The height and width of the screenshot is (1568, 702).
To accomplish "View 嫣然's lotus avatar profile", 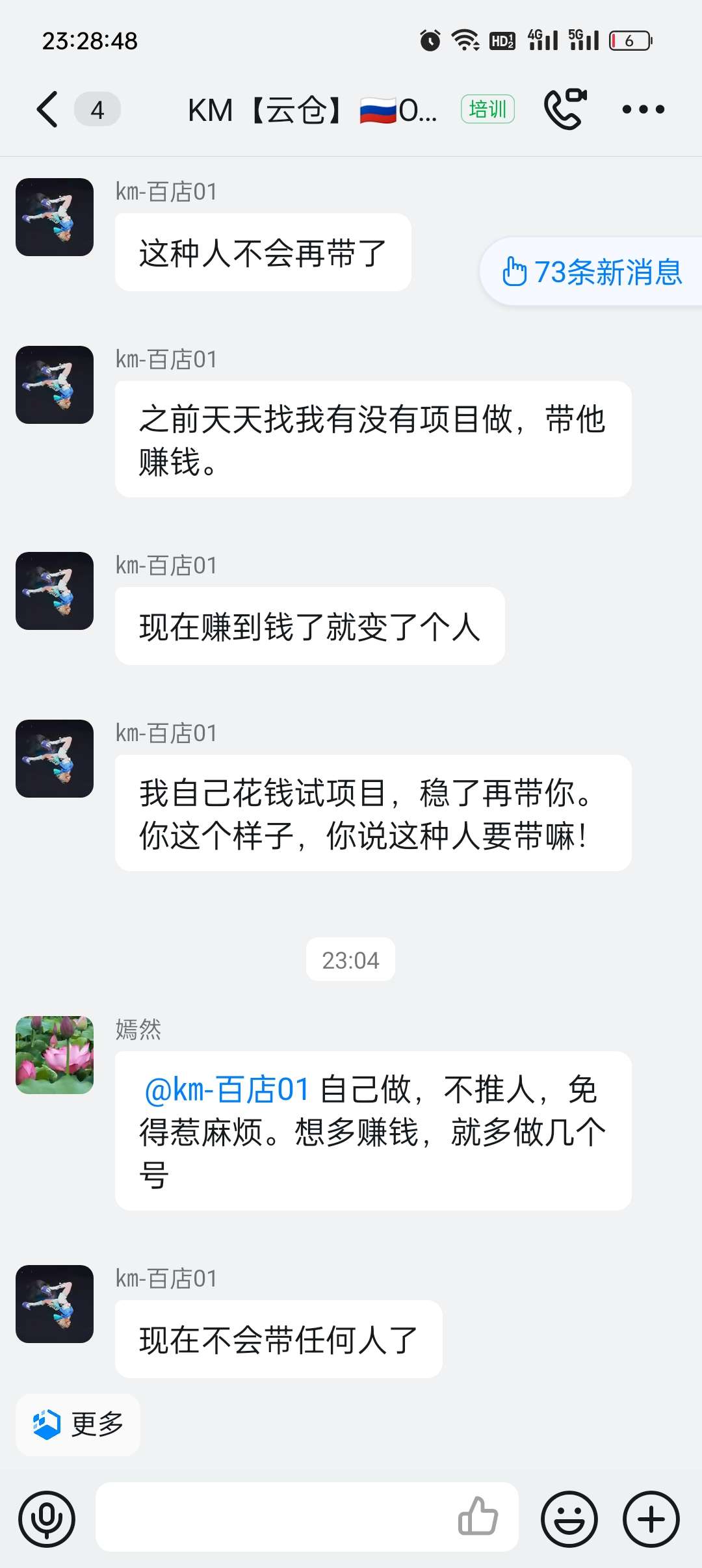I will pos(55,1054).
